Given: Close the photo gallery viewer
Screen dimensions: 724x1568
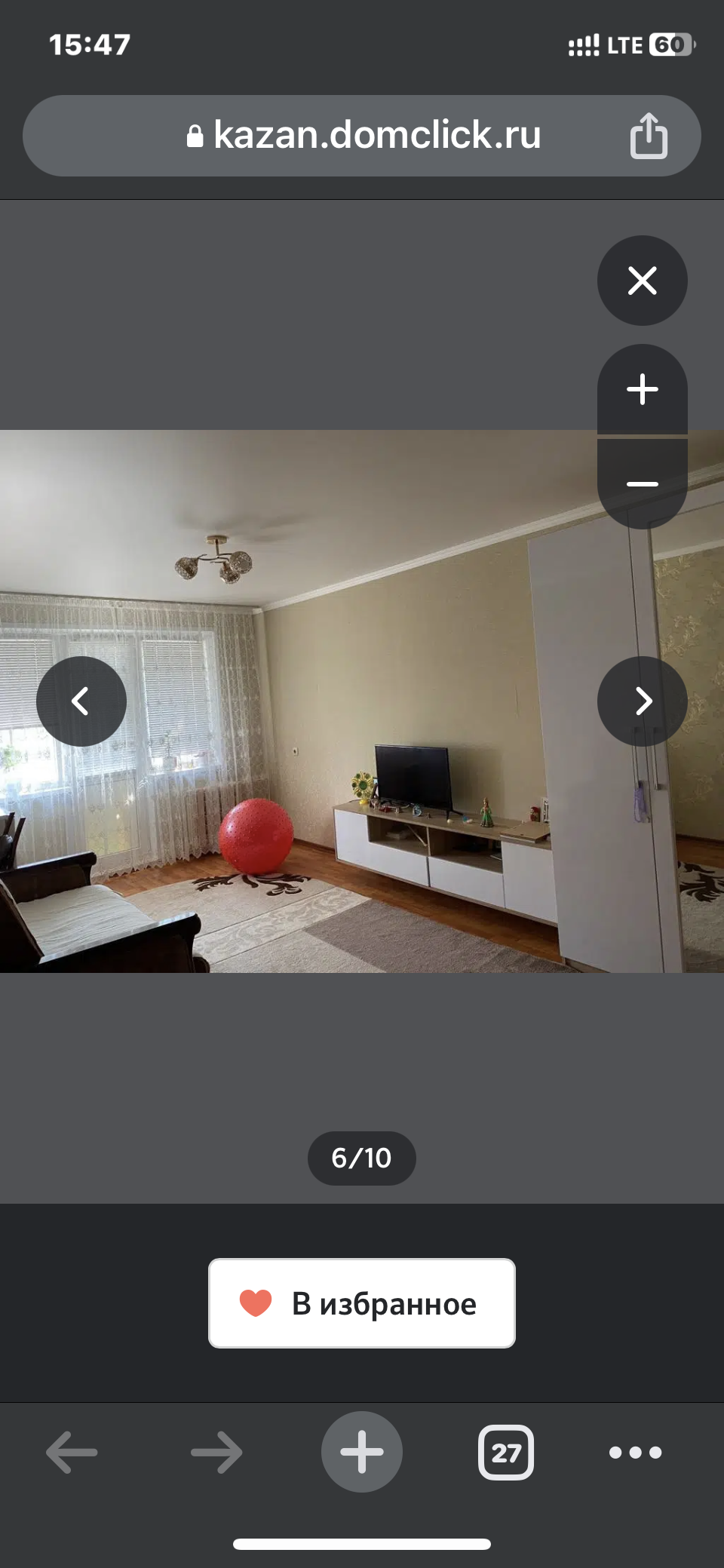Looking at the screenshot, I should click(642, 281).
